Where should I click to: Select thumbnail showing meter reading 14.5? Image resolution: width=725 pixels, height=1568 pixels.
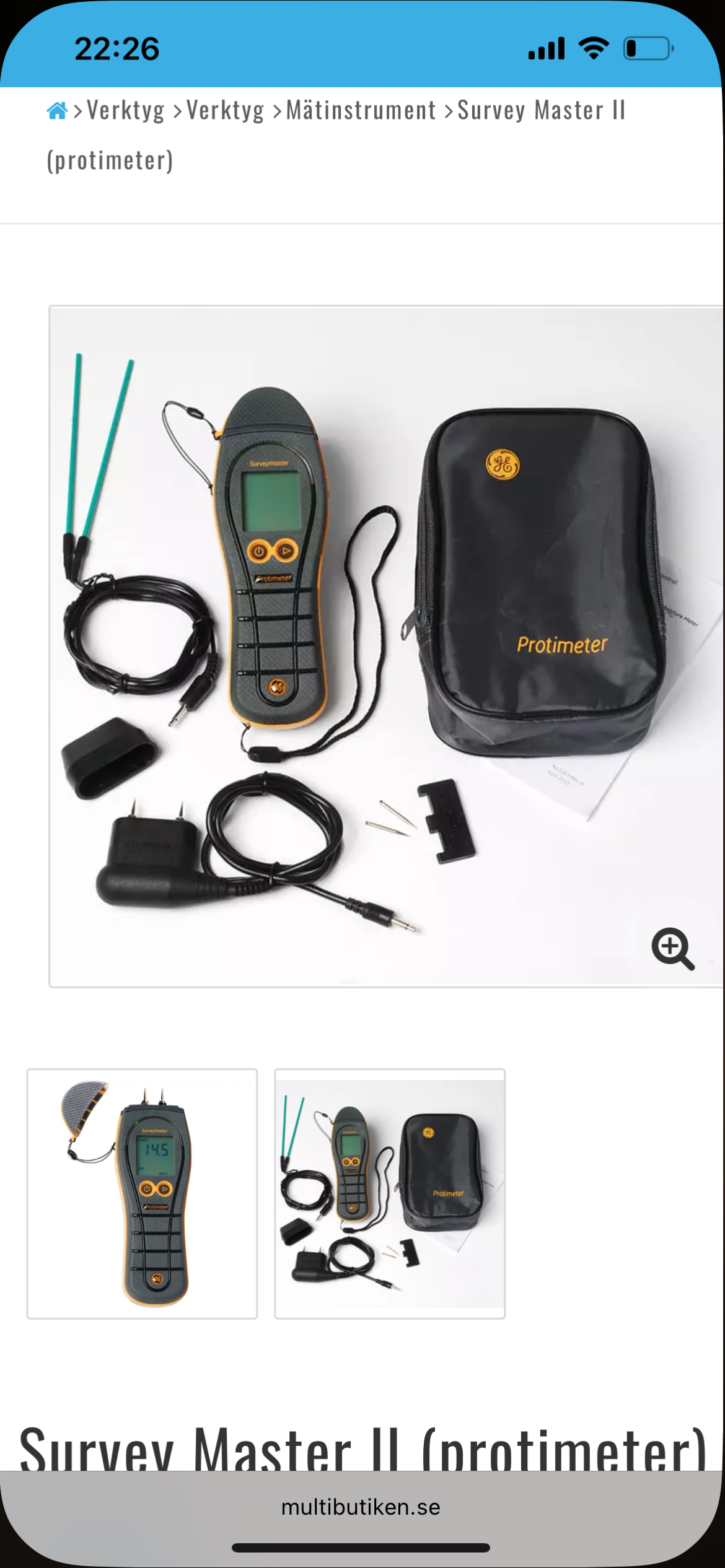point(142,1193)
